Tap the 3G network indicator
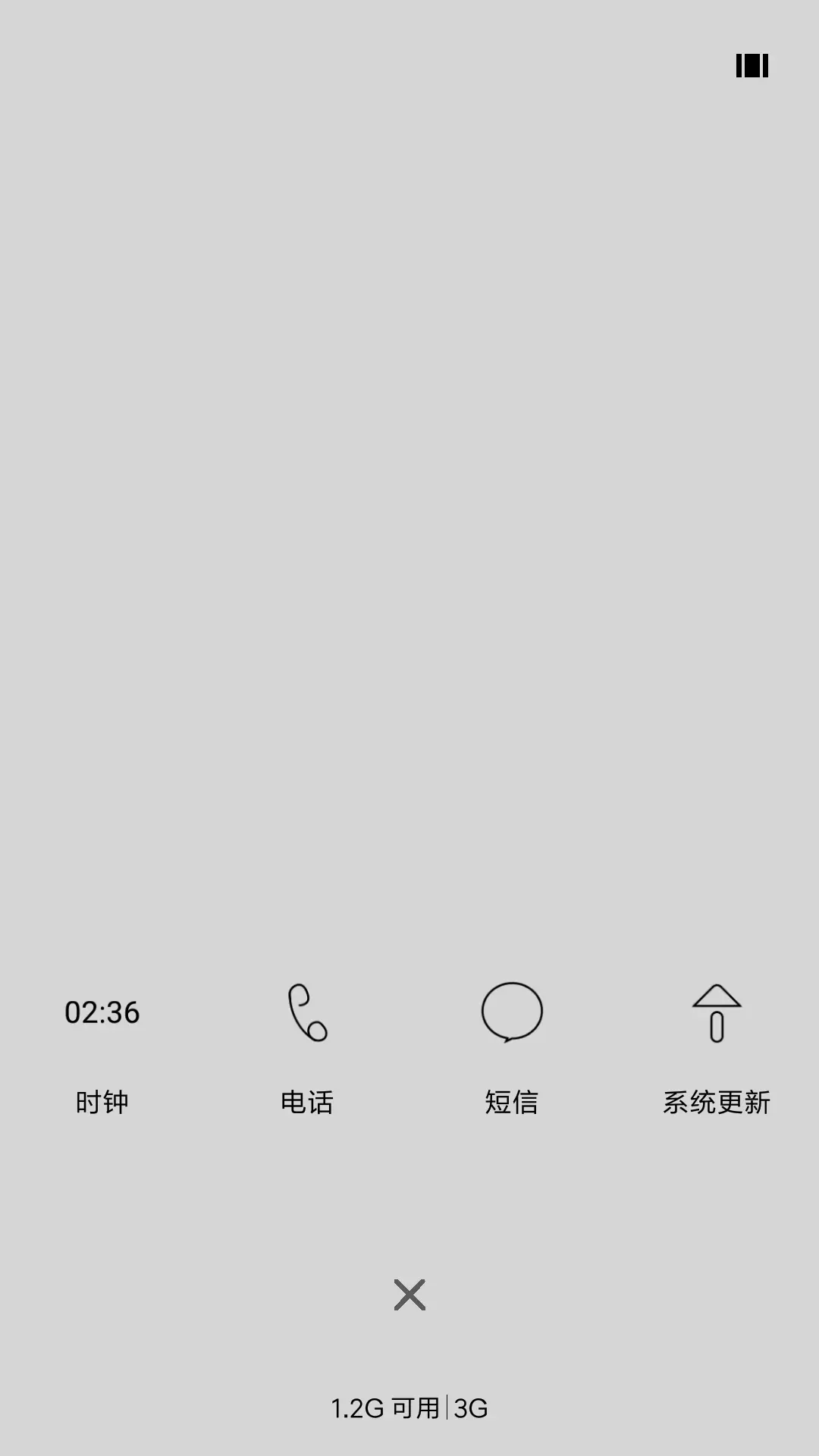Image resolution: width=819 pixels, height=1456 pixels. [470, 1408]
